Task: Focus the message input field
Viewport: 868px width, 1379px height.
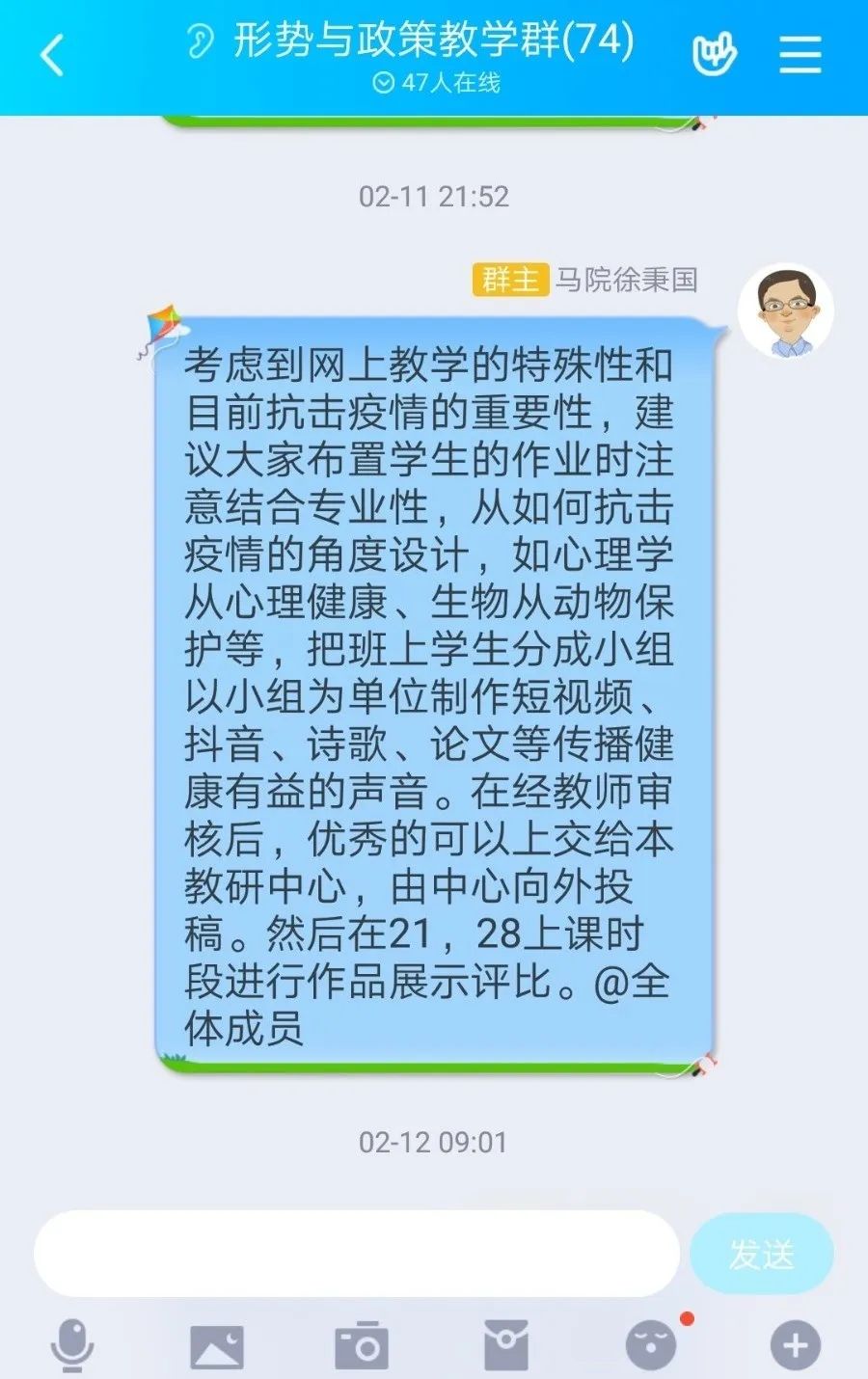Action: pyautogui.click(x=357, y=1254)
